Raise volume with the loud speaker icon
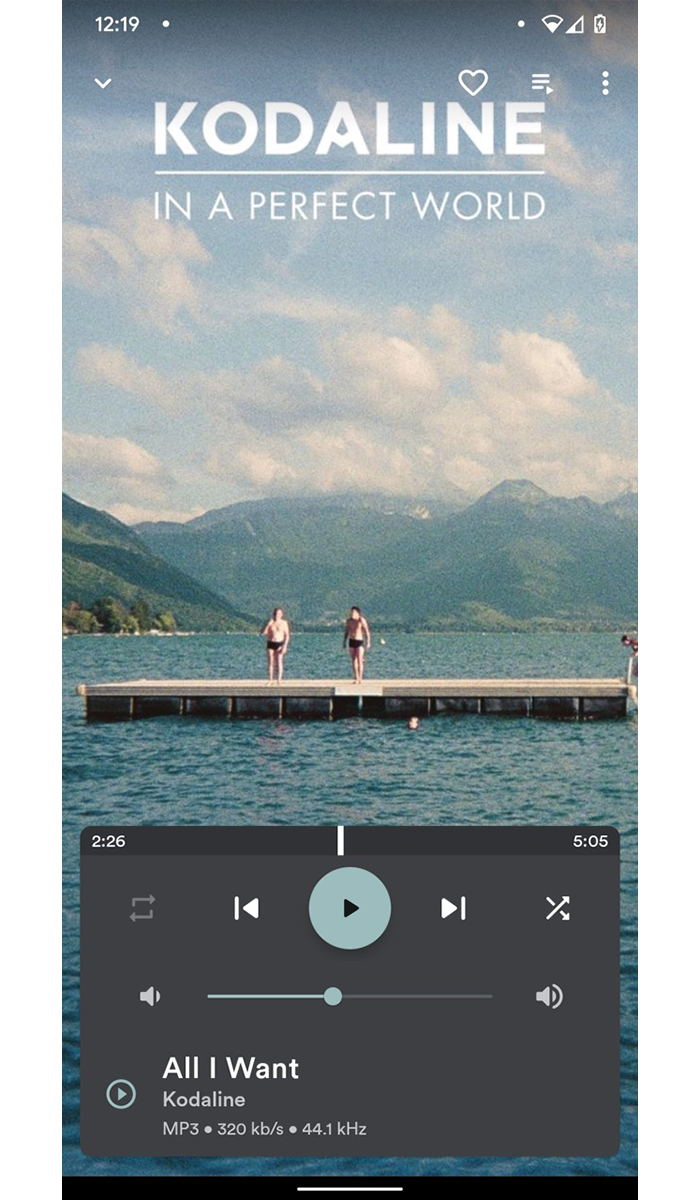The height and width of the screenshot is (1200, 700). pyautogui.click(x=549, y=996)
